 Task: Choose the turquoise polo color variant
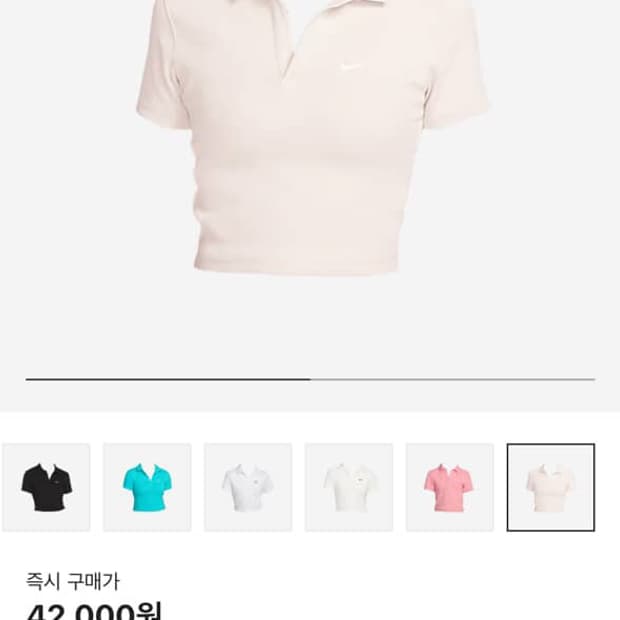(147, 487)
